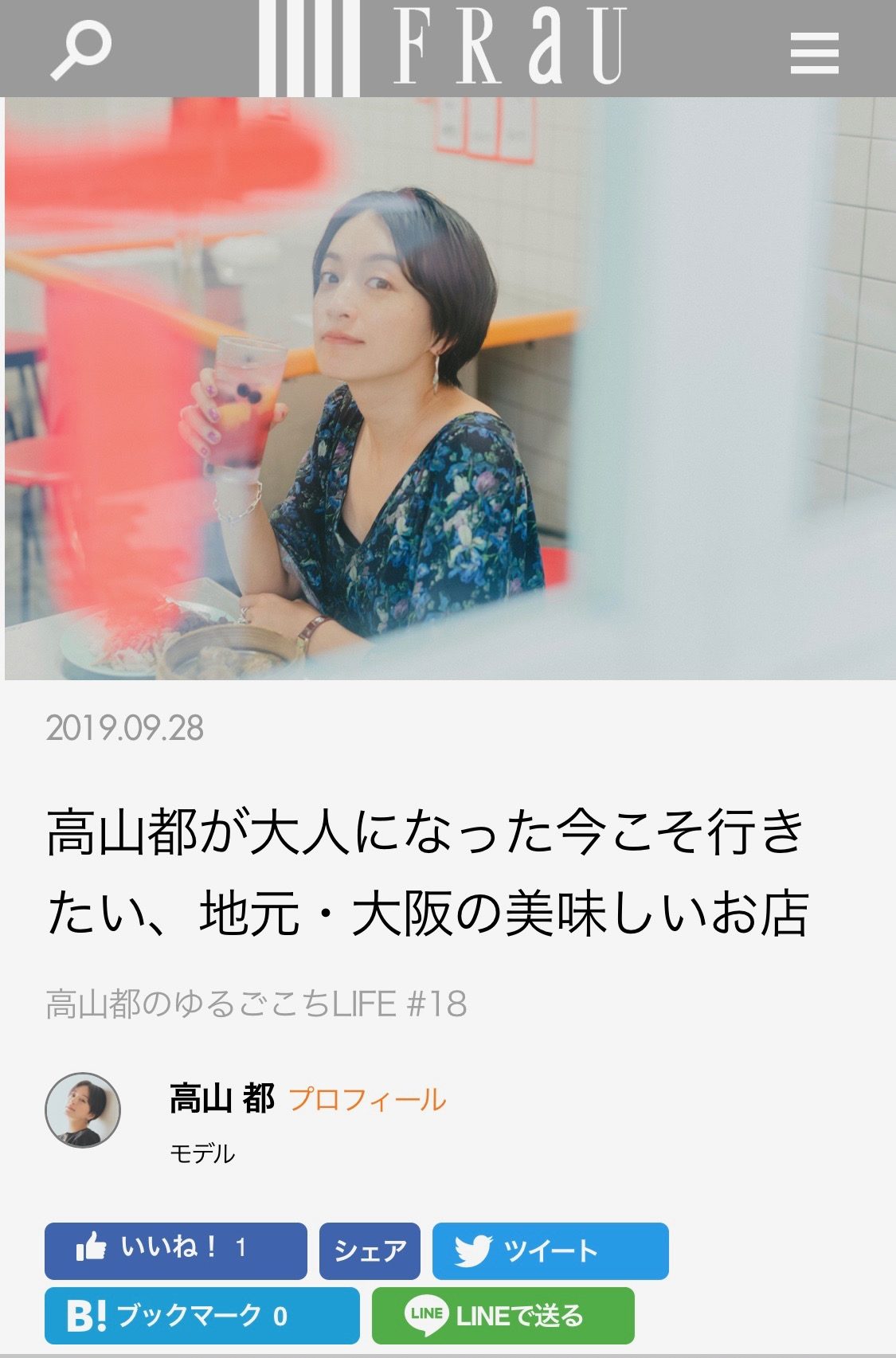Open the 高山都のゆるごこちLIFE series link
896x1358 pixels.
coord(256,1004)
